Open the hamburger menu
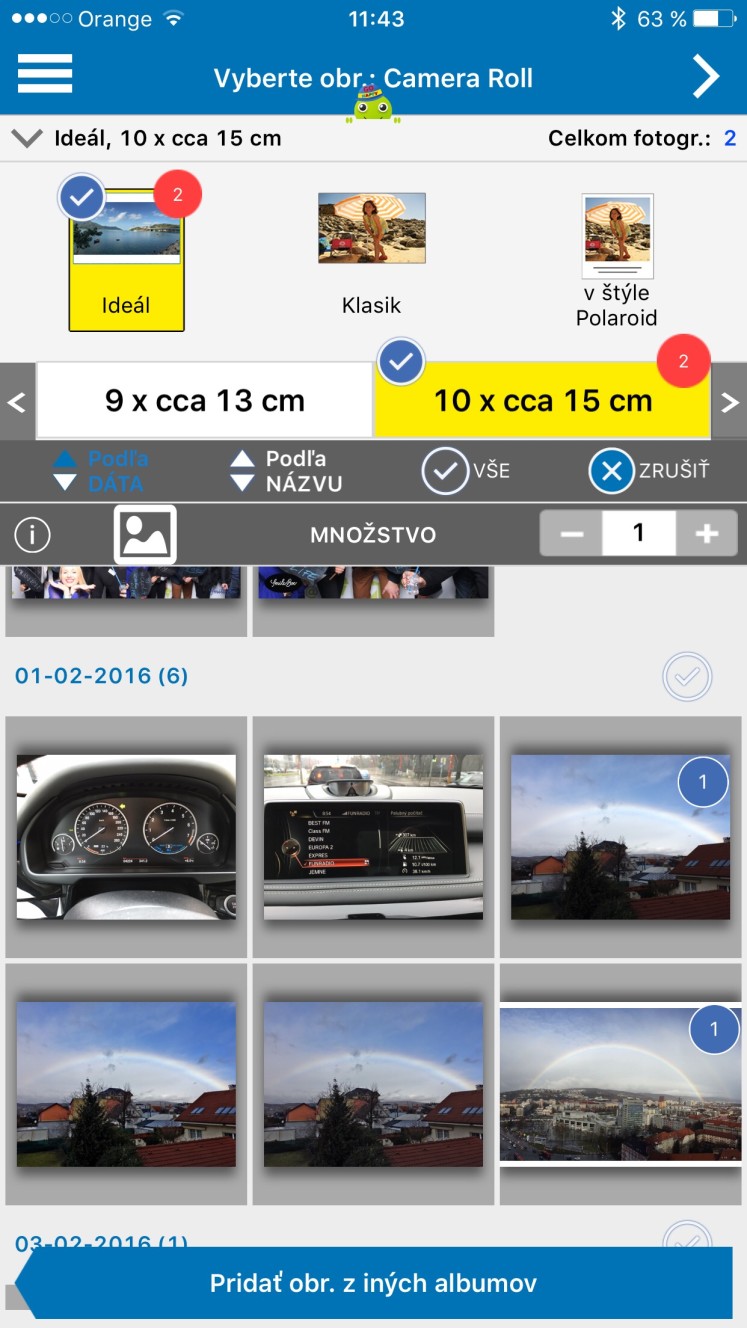 pyautogui.click(x=45, y=73)
